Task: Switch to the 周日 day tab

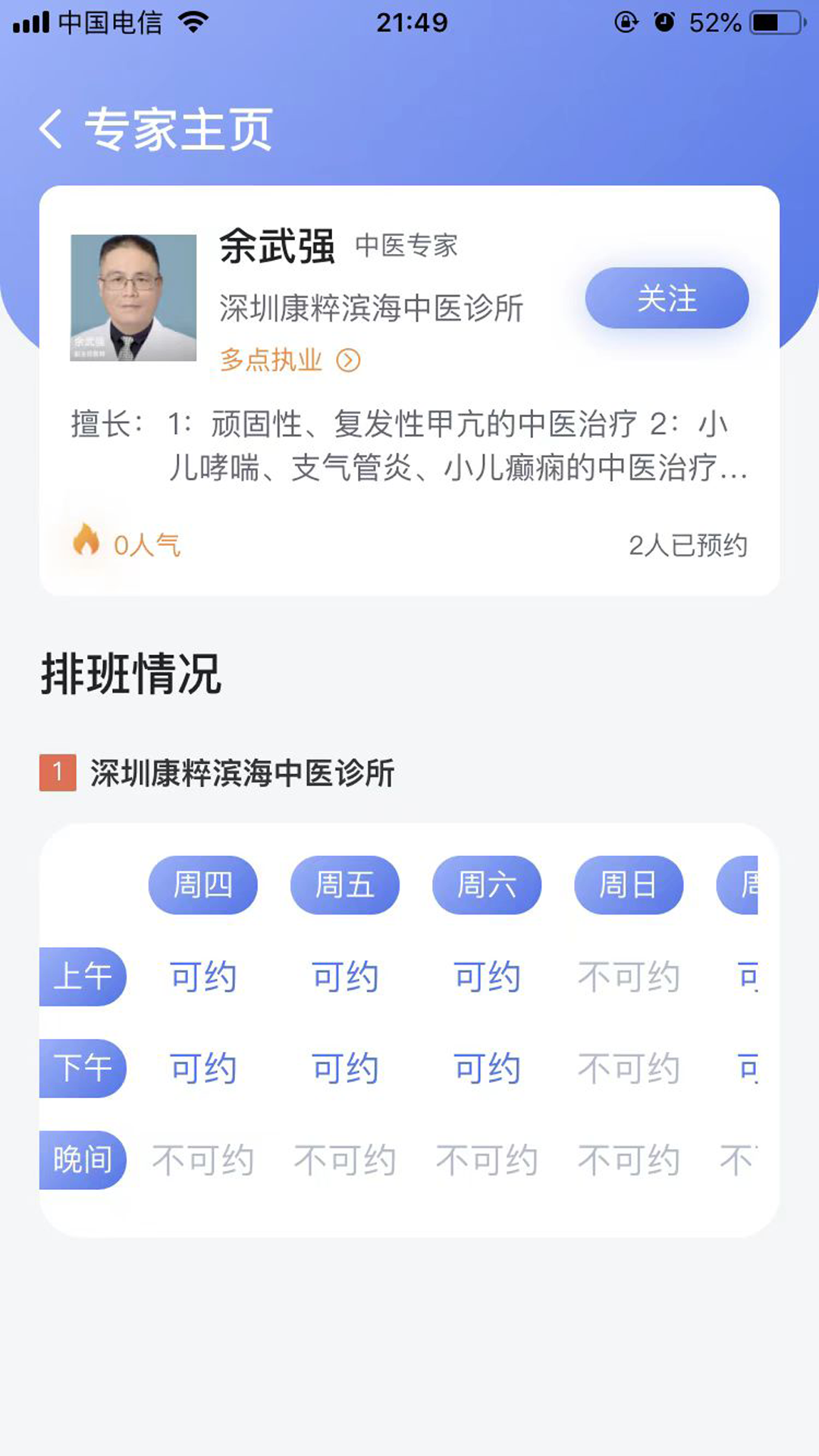Action: click(629, 884)
